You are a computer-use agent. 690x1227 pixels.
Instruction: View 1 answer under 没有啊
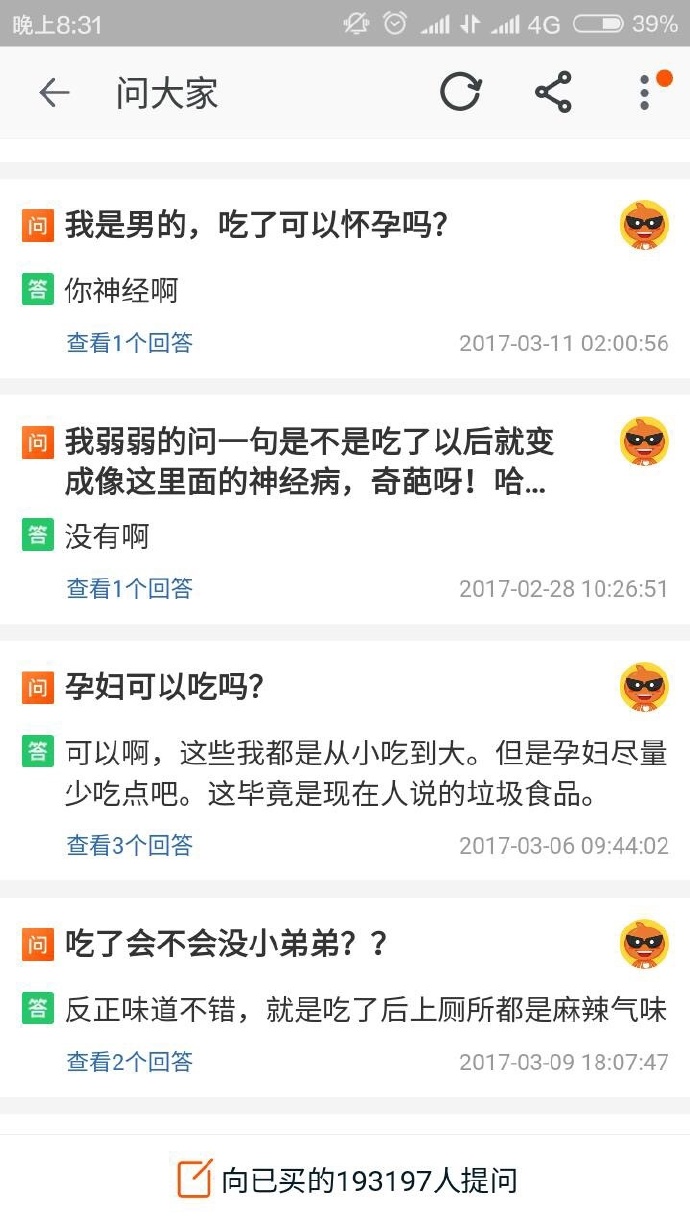click(129, 588)
